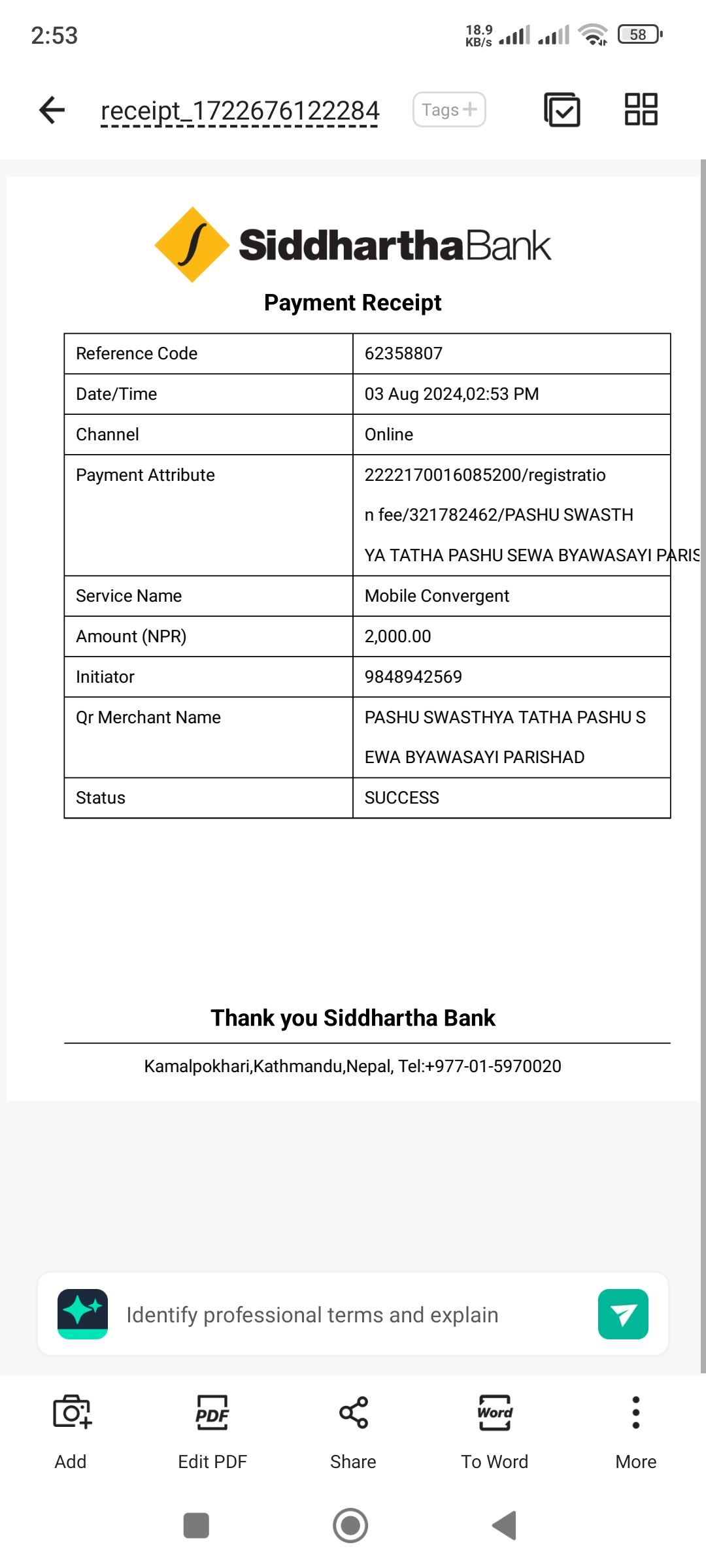Screen dimensions: 706x1568
Task: Share this receipt document
Action: click(x=353, y=1432)
